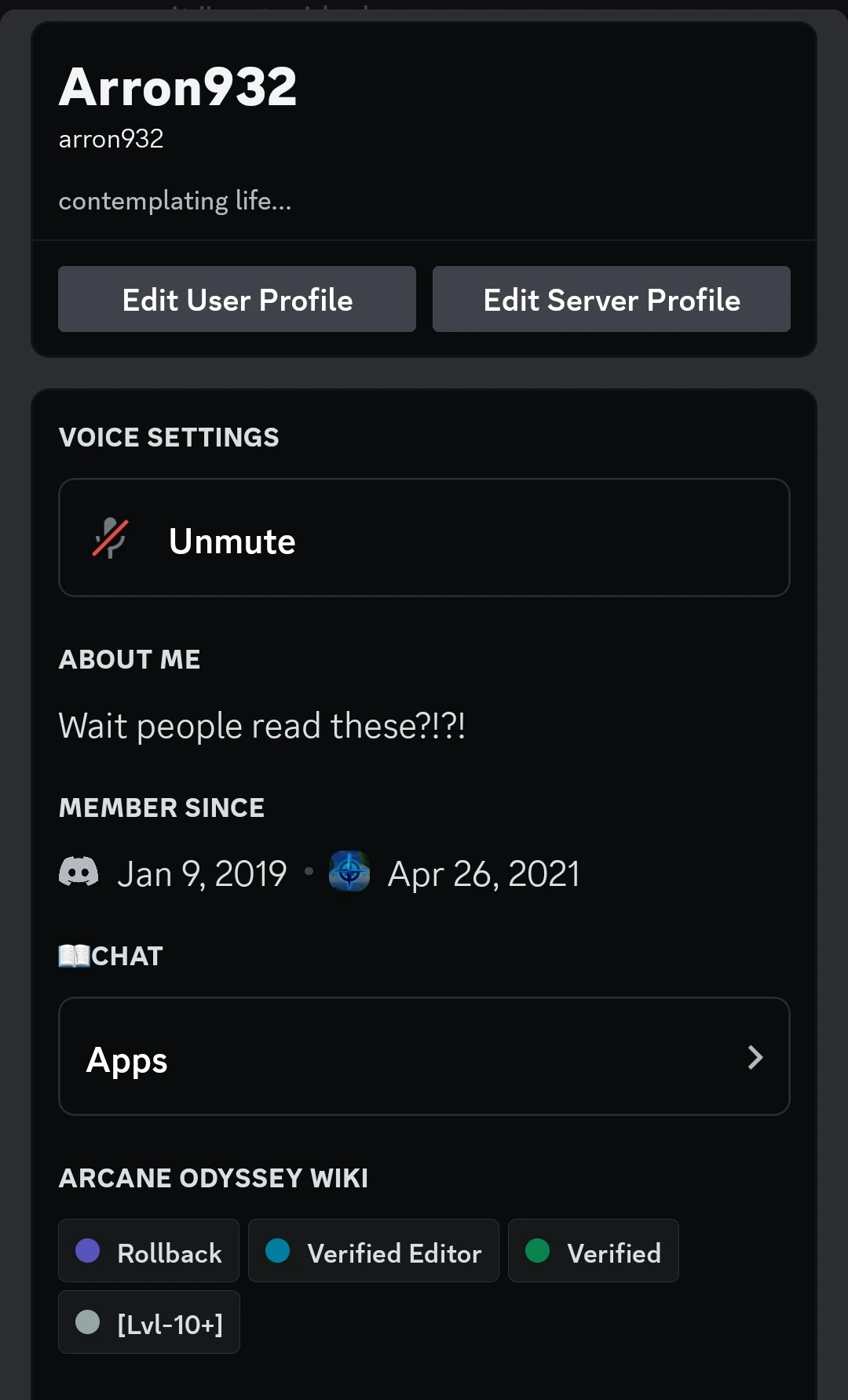848x1400 pixels.
Task: Choose the green Verified role chip
Action: tap(593, 1251)
